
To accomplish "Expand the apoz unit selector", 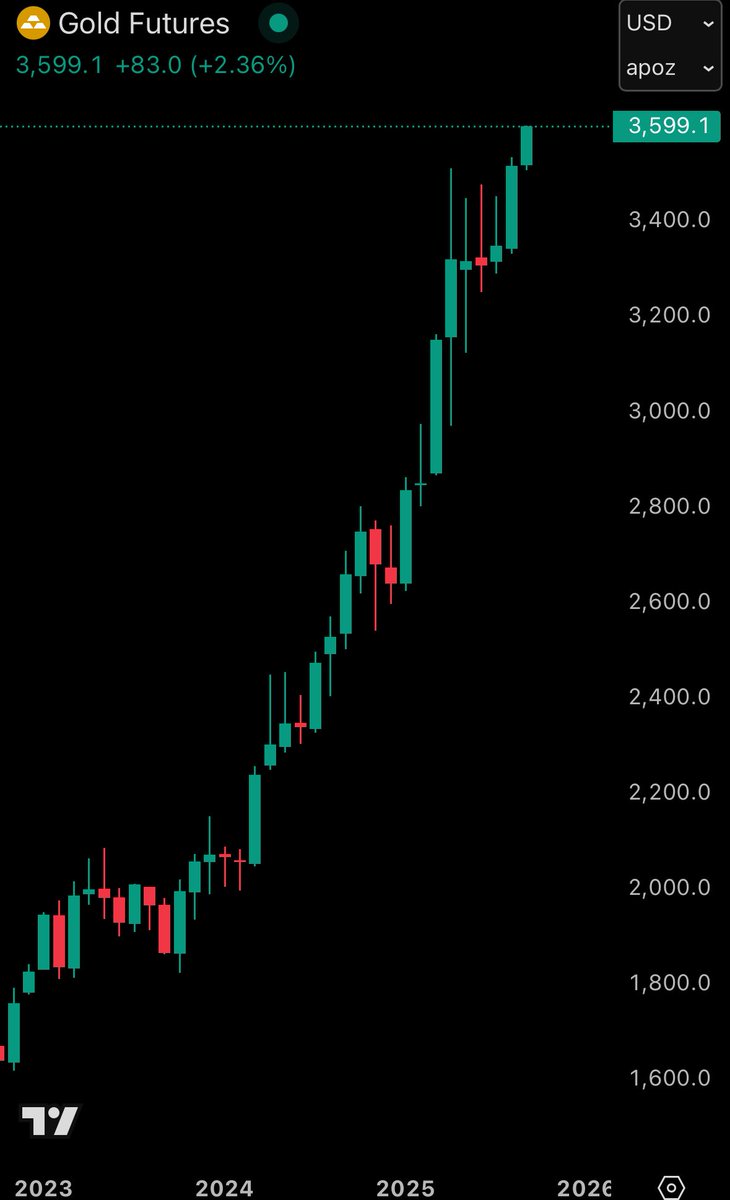I will [669, 68].
